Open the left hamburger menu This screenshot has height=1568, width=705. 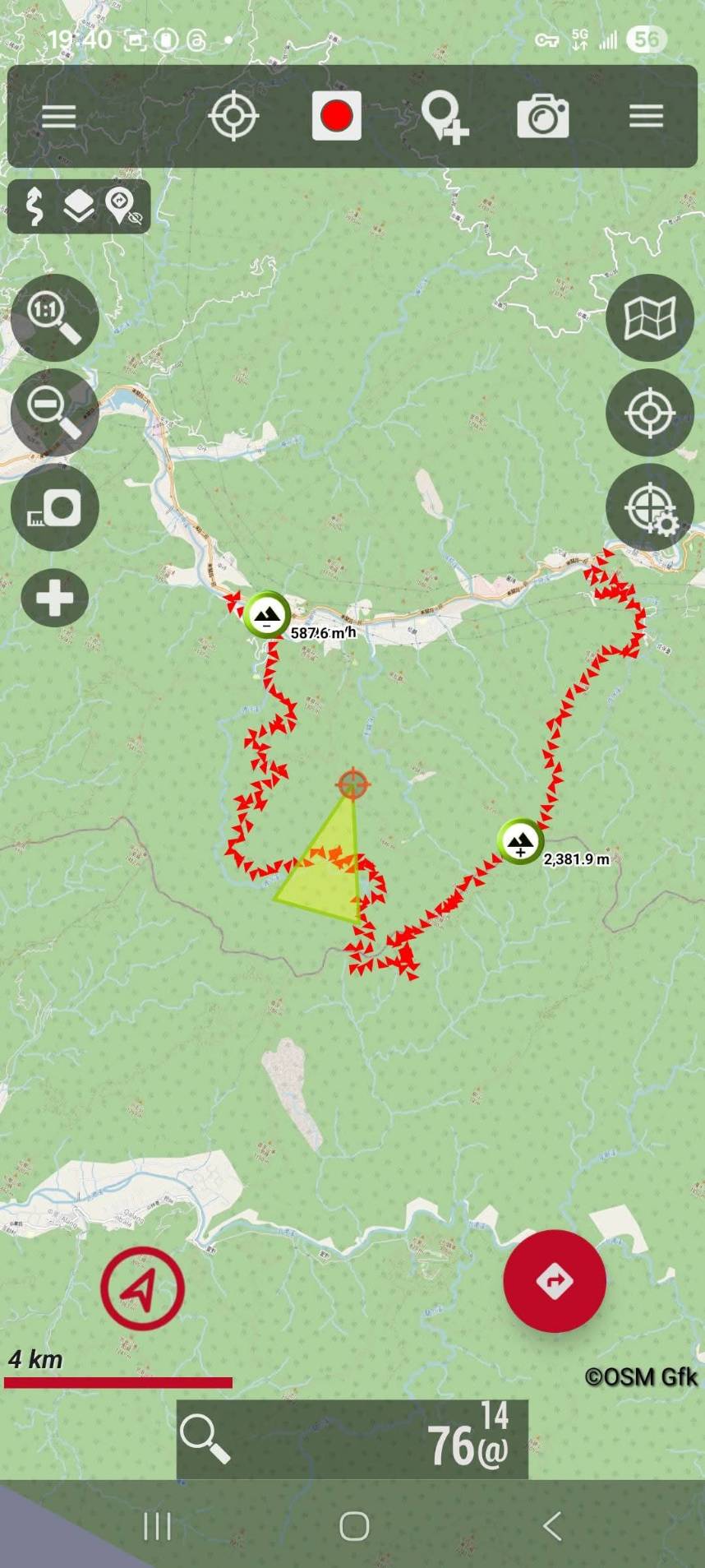58,117
